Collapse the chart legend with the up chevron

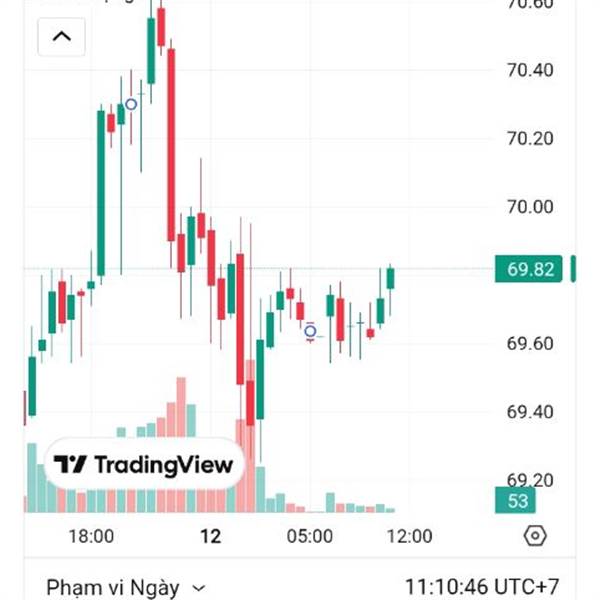pos(61,37)
